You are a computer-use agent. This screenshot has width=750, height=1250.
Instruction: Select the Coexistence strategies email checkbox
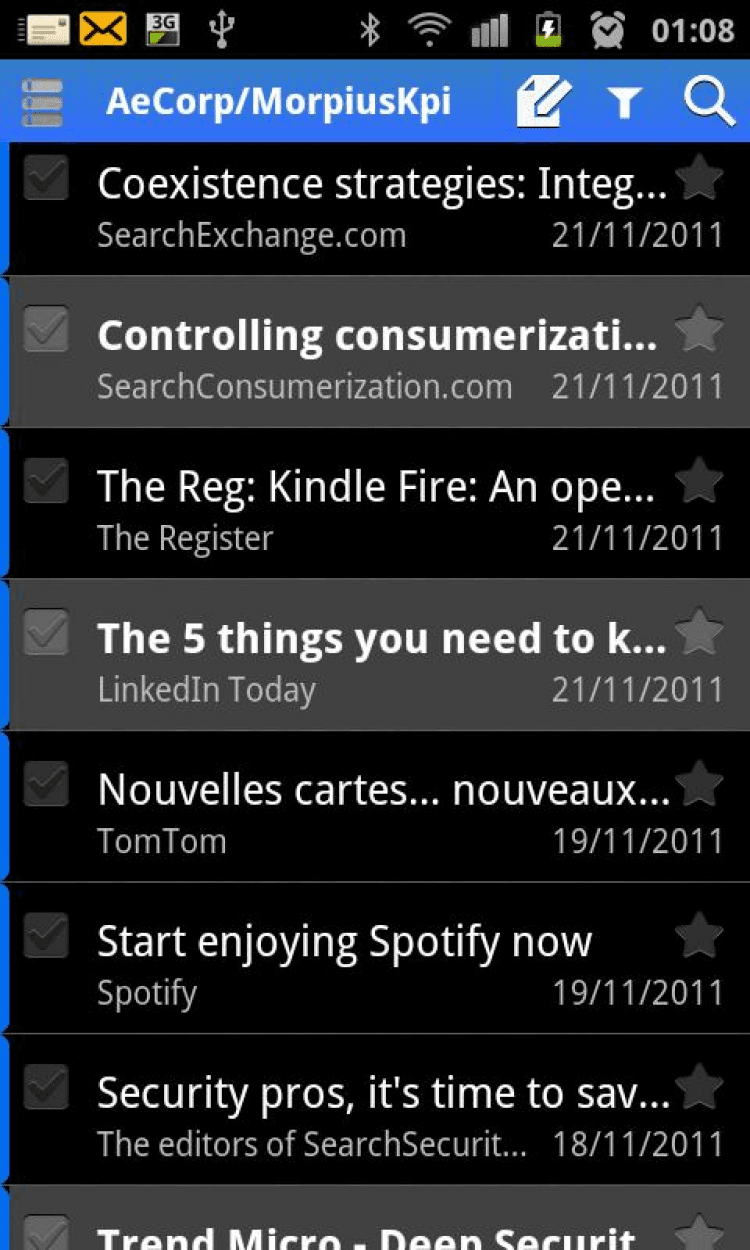coord(46,179)
